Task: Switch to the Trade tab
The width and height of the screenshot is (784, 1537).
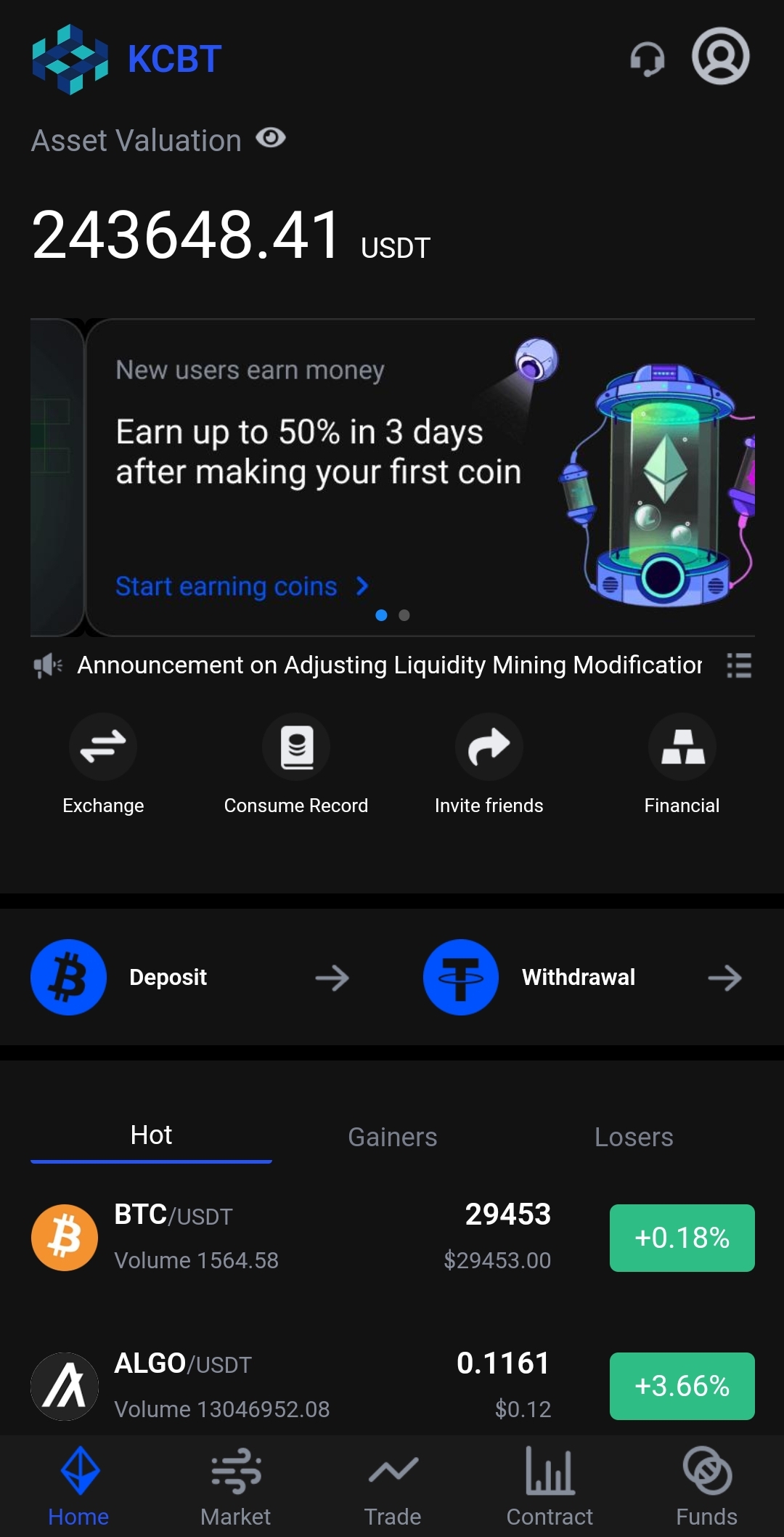Action: (x=392, y=1486)
